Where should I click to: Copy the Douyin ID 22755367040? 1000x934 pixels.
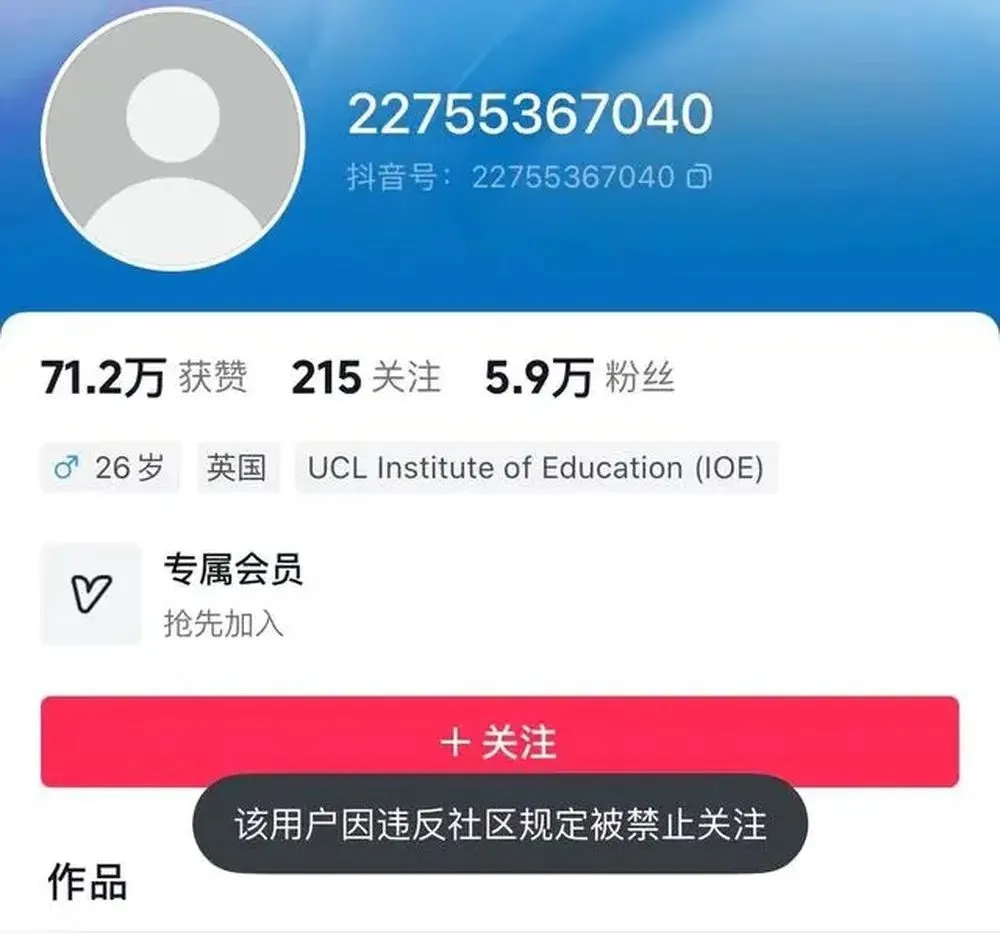tap(699, 178)
